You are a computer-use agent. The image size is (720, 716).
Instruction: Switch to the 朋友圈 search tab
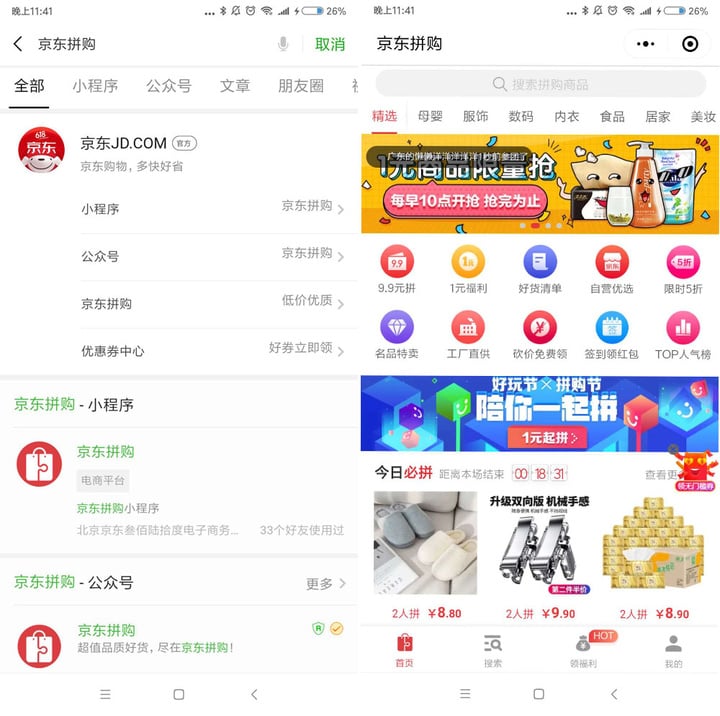point(300,86)
